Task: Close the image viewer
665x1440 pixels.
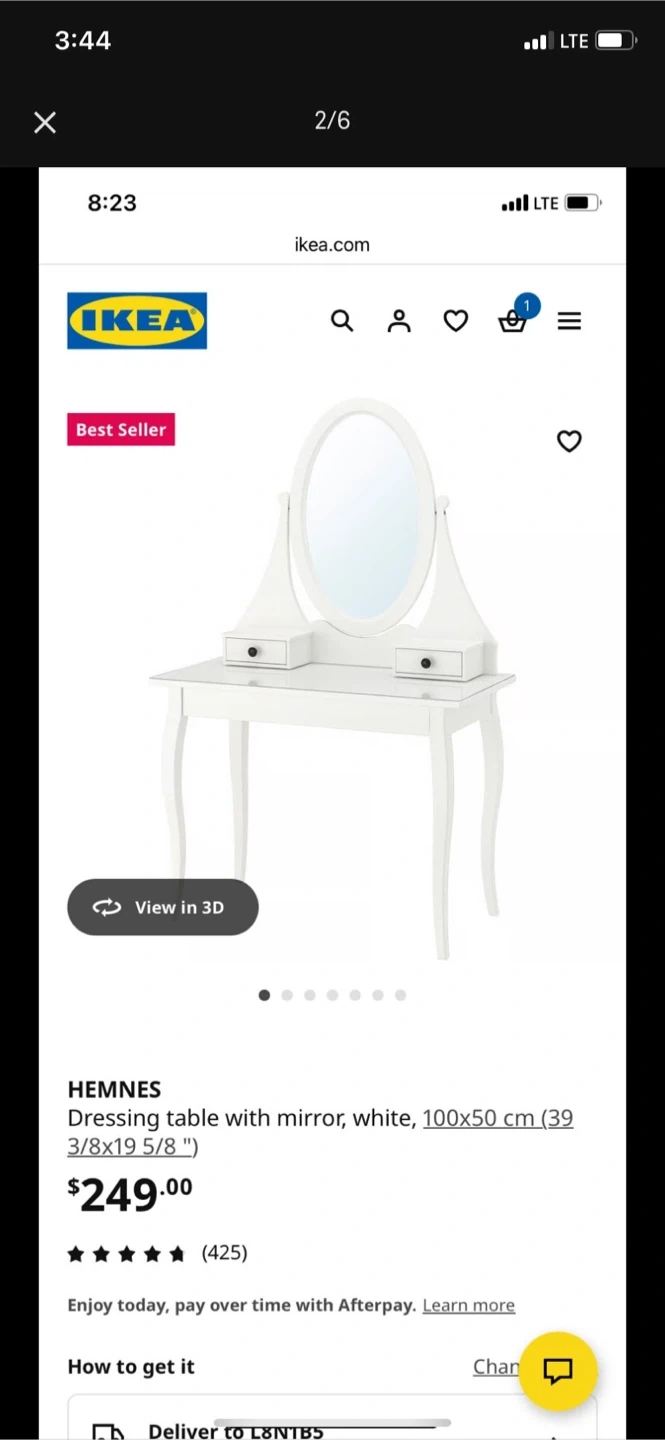Action: point(45,122)
